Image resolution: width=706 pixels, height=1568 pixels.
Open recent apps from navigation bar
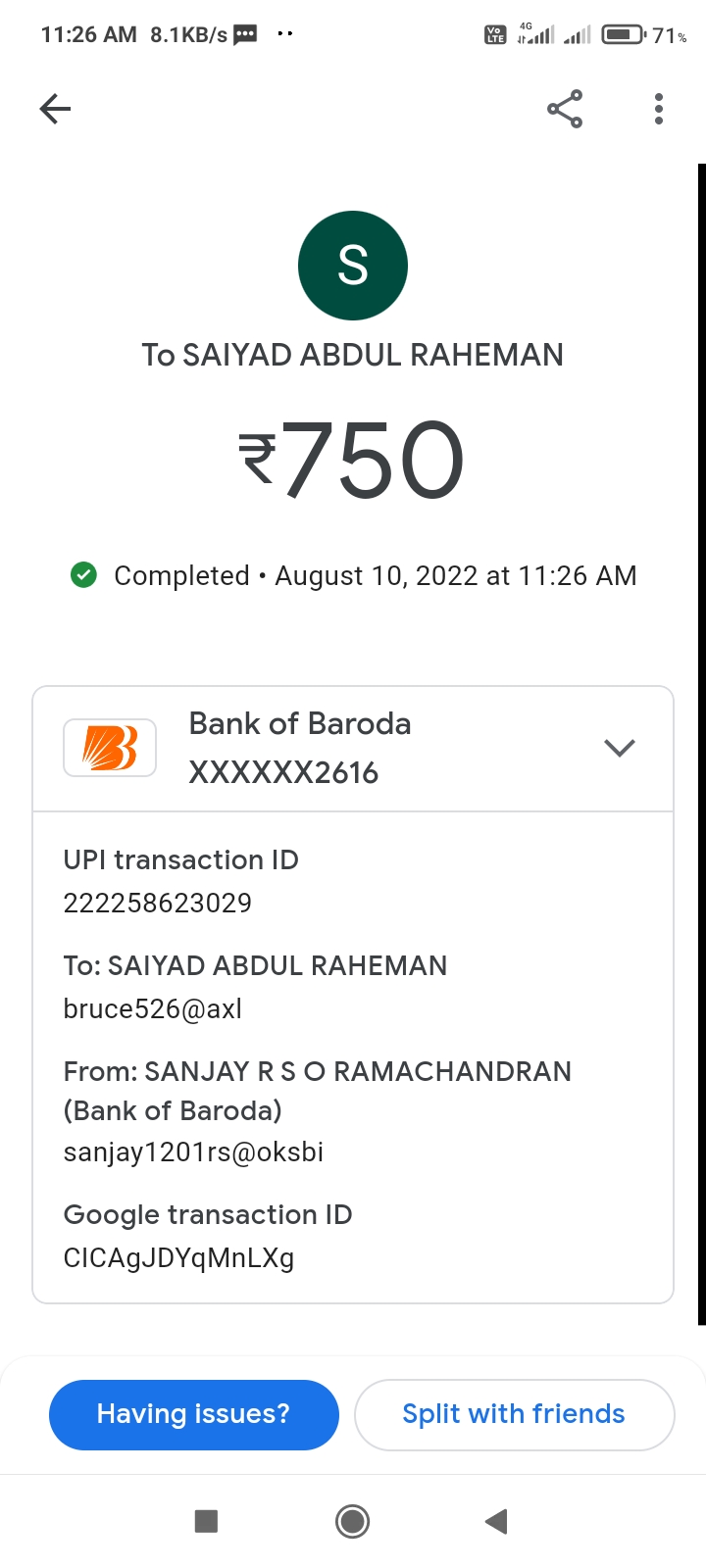pos(206,1521)
